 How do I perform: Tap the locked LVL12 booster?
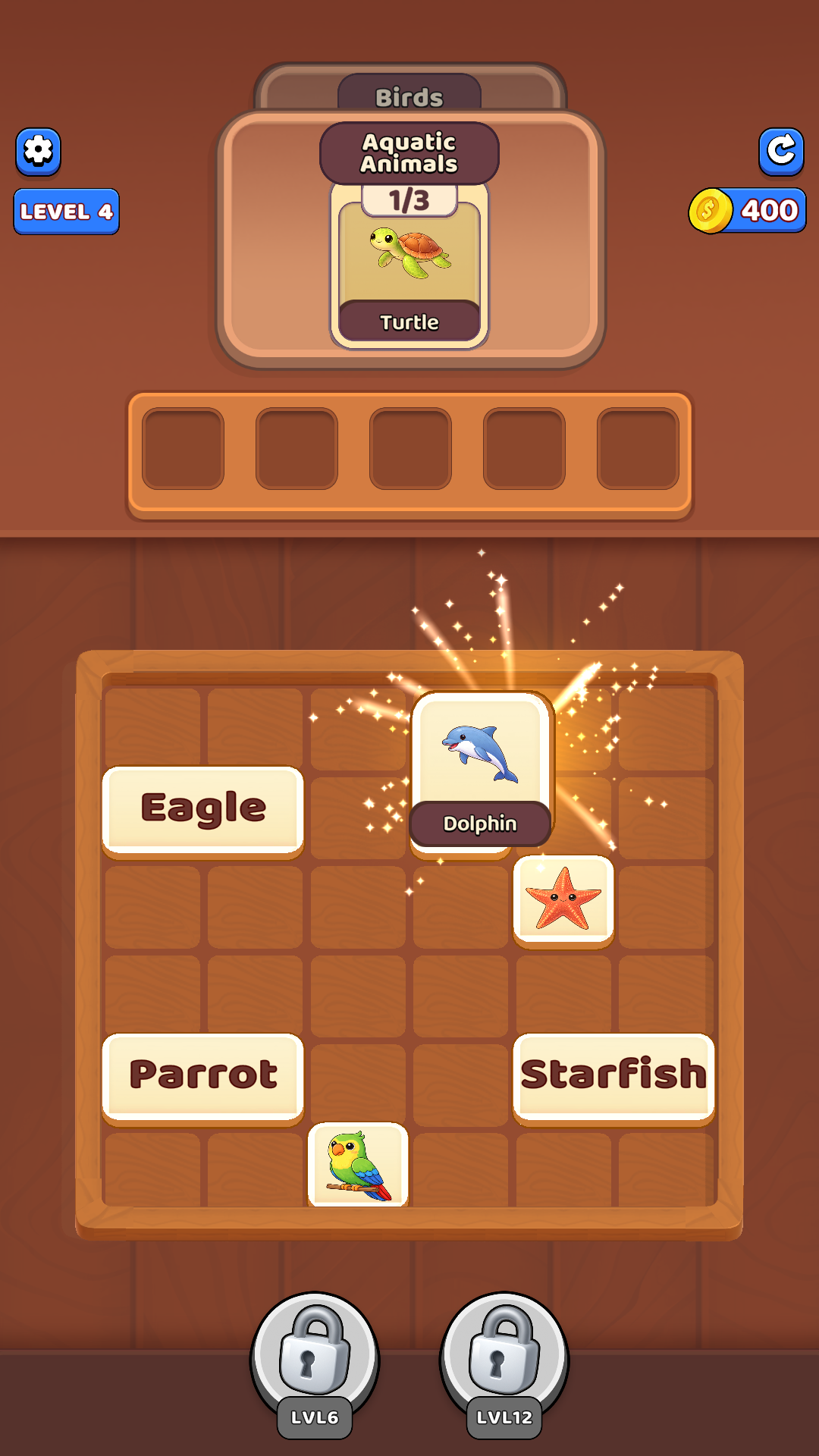pyautogui.click(x=504, y=1359)
